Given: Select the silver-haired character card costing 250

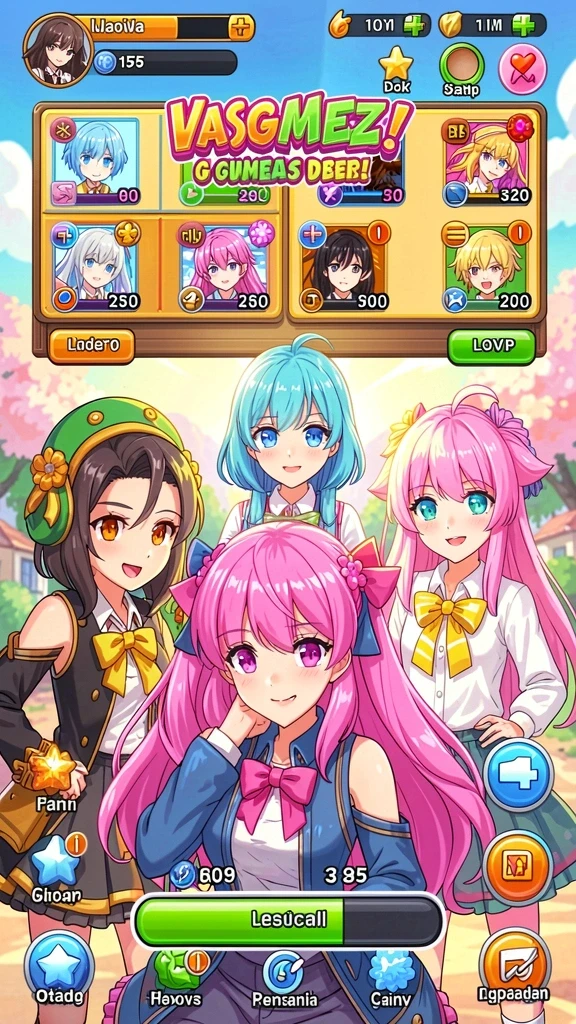Looking at the screenshot, I should [x=96, y=266].
